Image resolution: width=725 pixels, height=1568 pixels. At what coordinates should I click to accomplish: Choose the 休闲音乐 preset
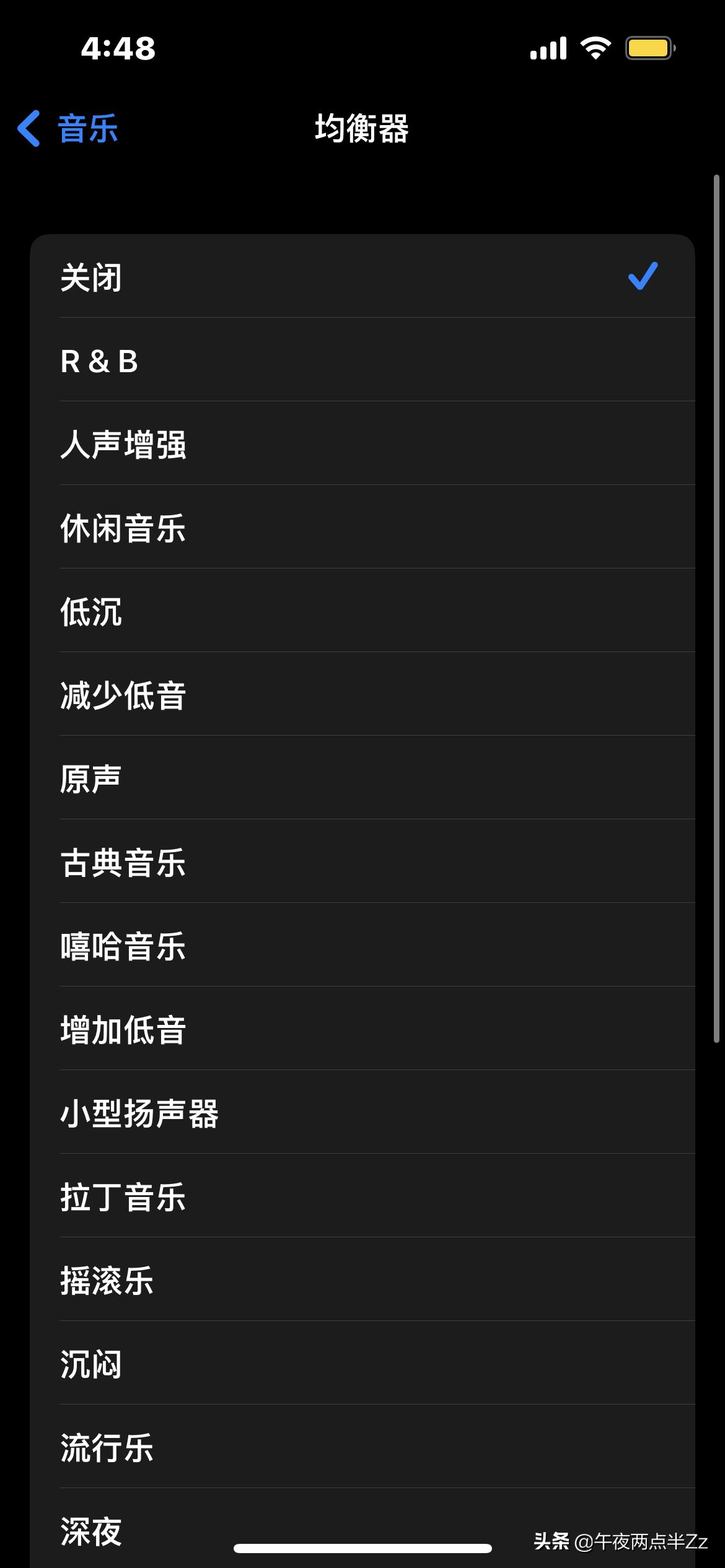tap(248, 529)
